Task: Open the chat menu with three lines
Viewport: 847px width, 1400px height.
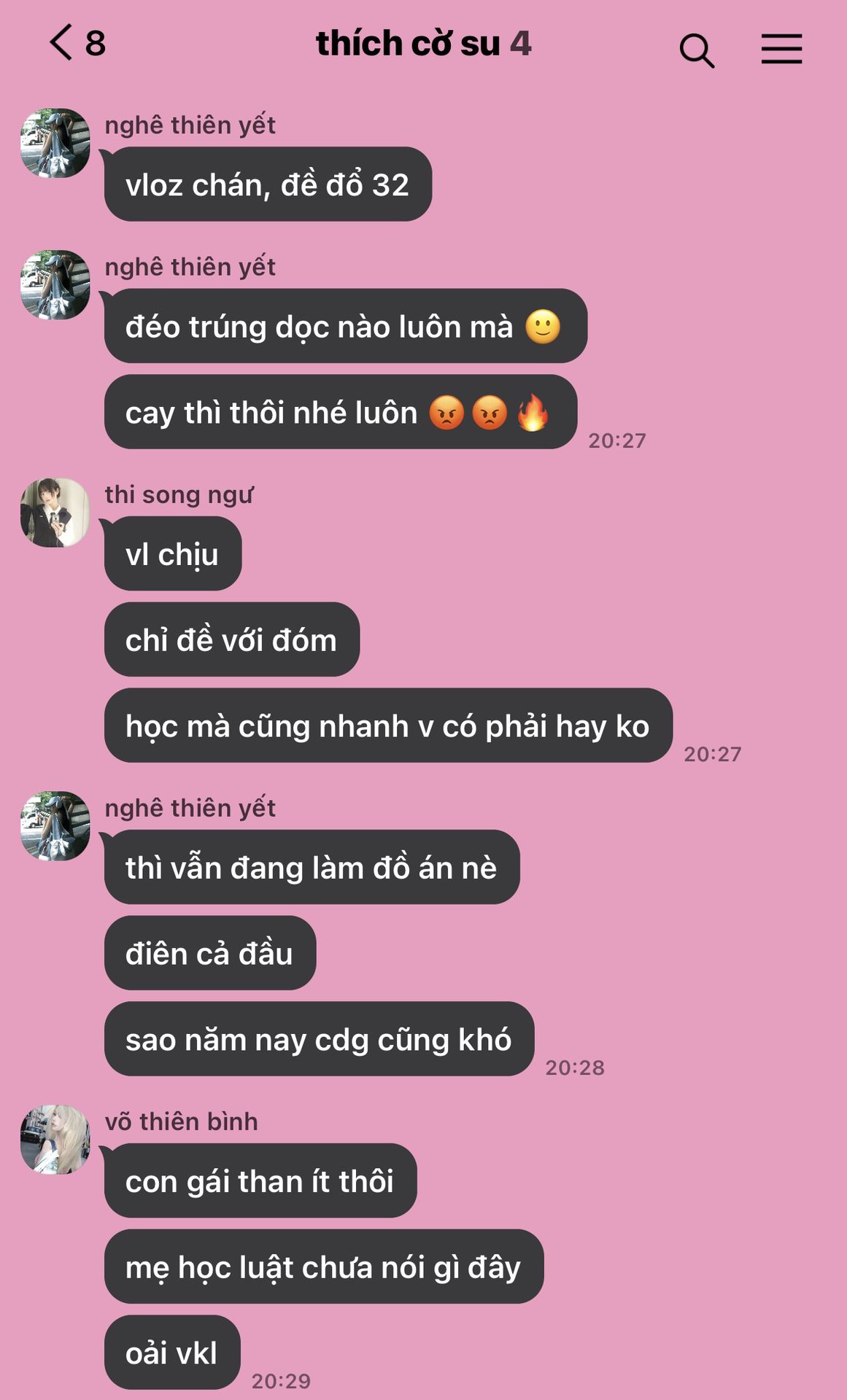Action: click(x=781, y=49)
